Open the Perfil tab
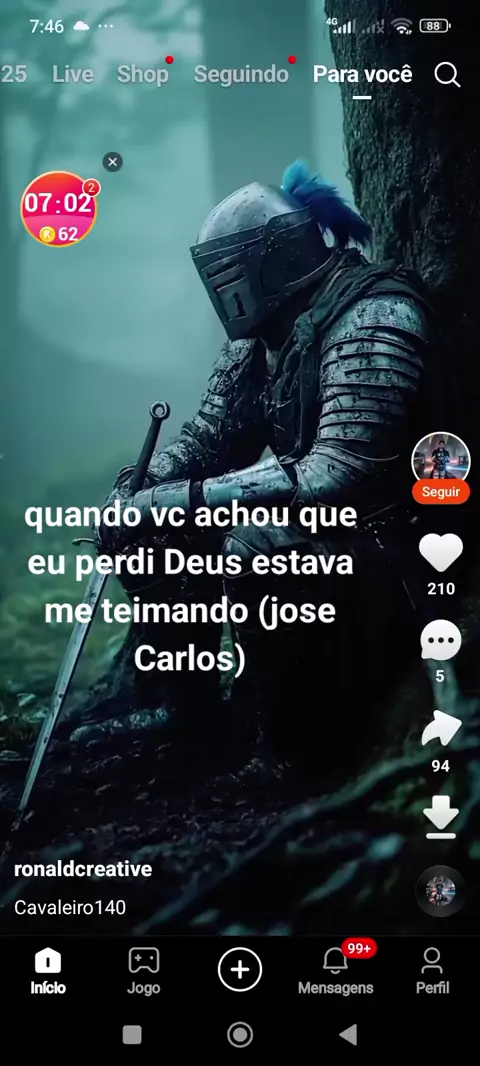 [x=432, y=971]
